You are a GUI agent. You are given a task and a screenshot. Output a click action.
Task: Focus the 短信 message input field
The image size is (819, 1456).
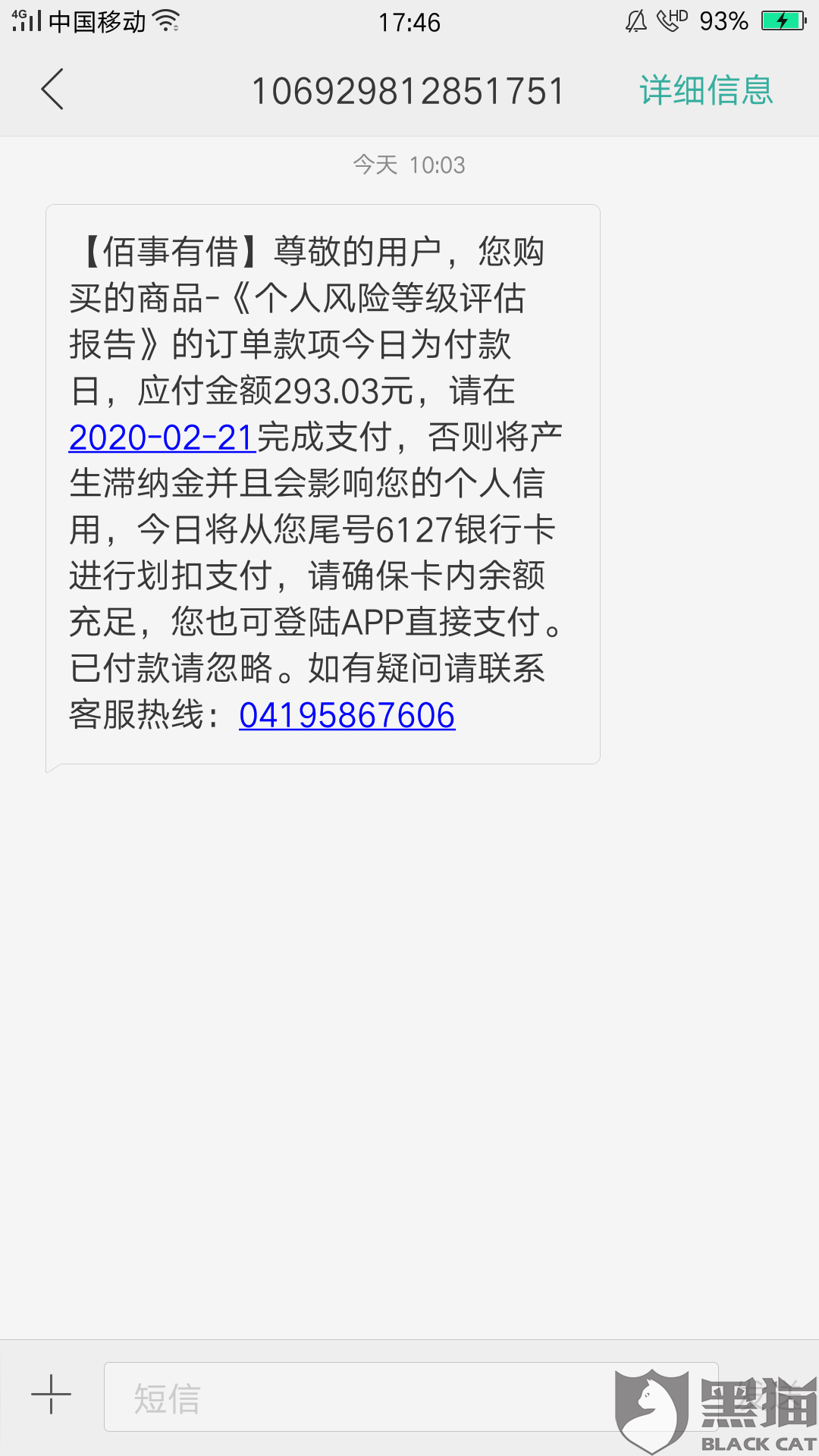point(356,1397)
